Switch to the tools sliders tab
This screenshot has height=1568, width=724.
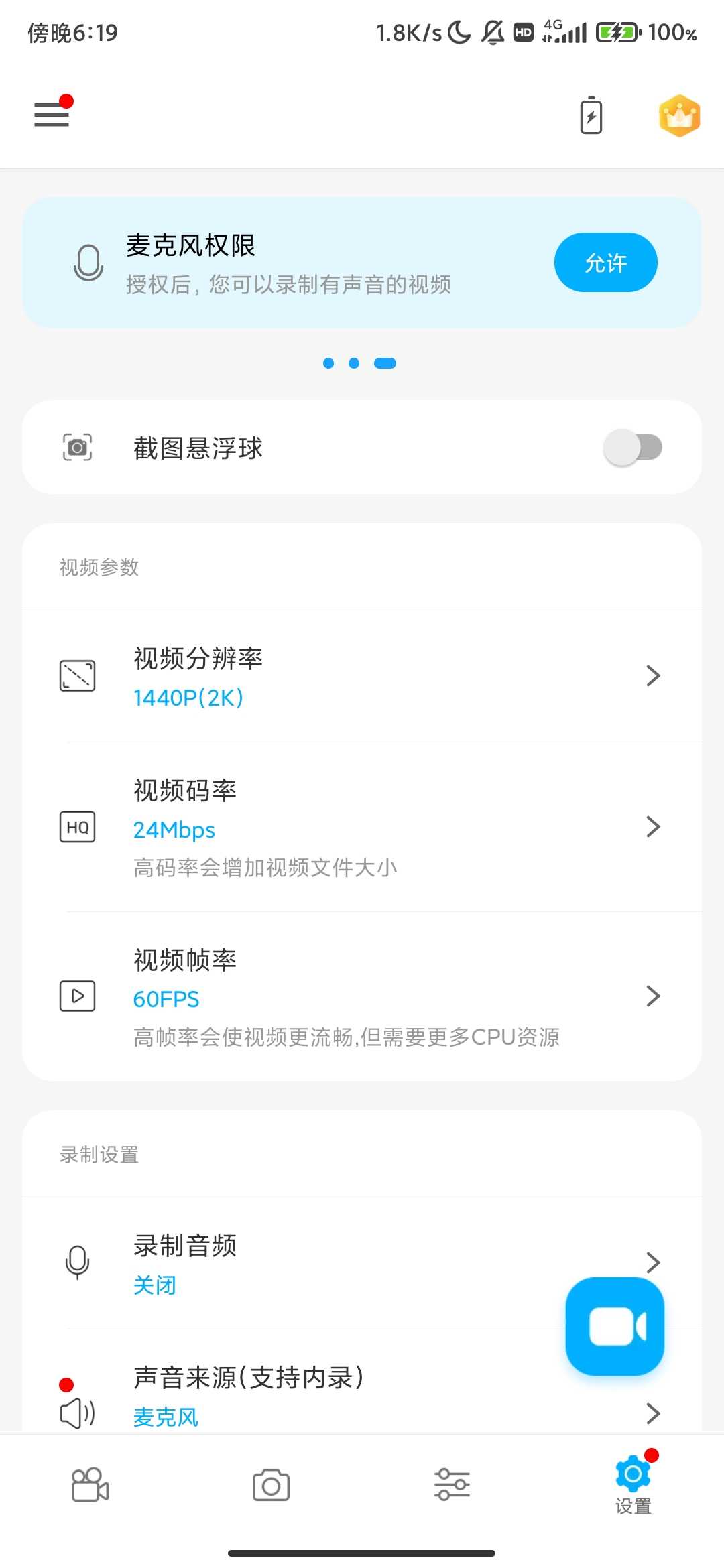(452, 1485)
